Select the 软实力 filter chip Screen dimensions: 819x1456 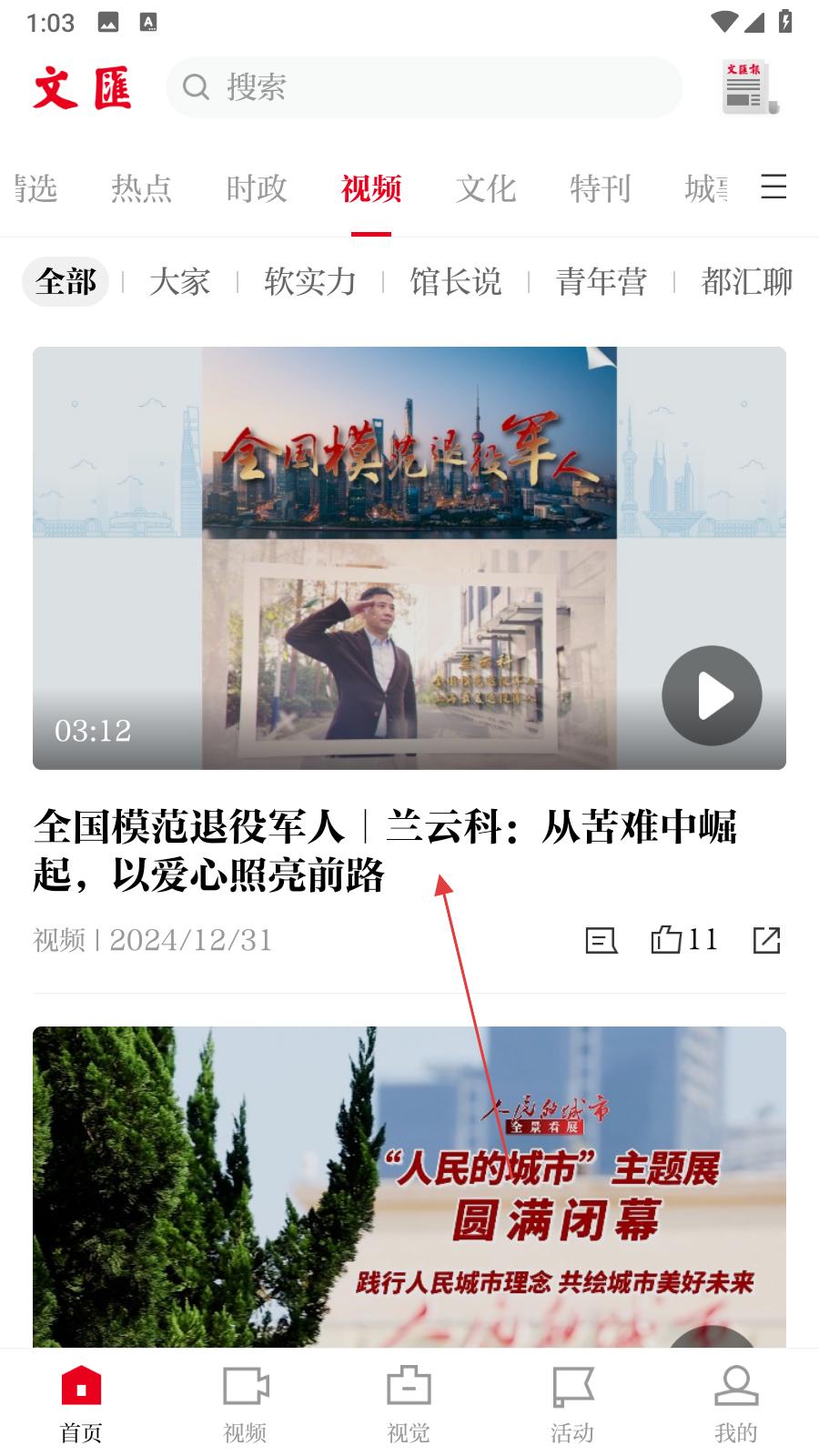tap(310, 282)
